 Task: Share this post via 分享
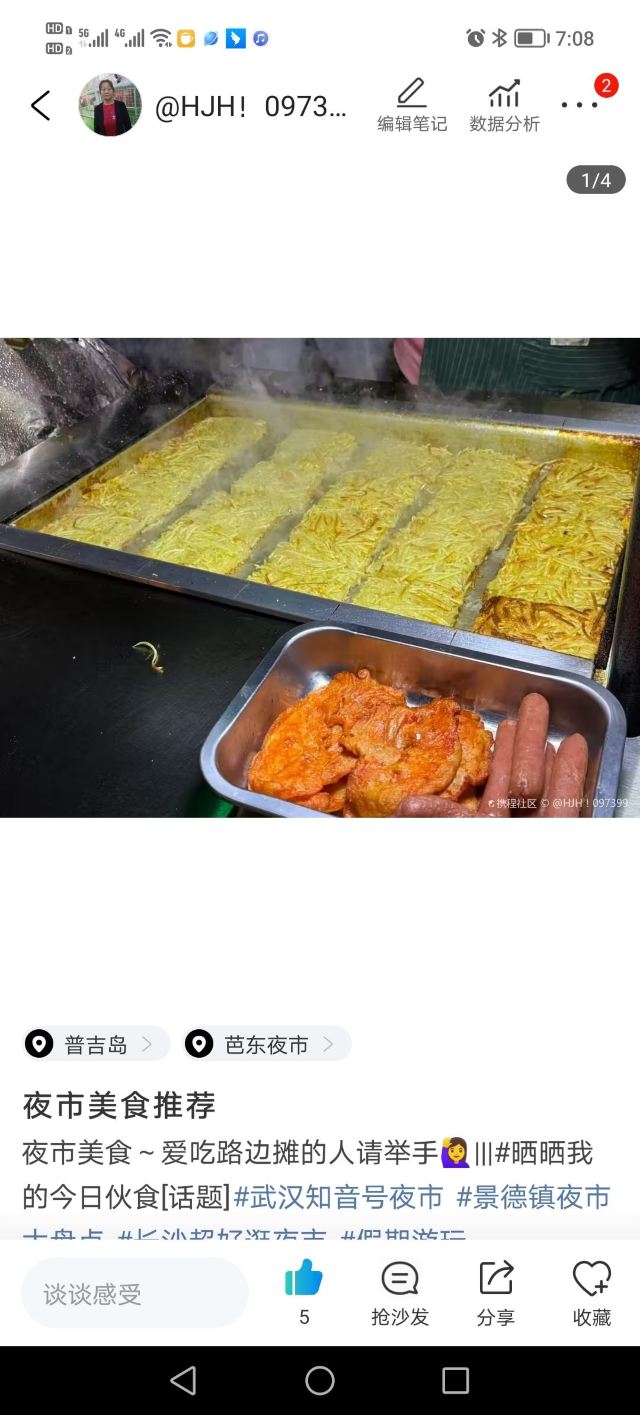click(496, 1292)
